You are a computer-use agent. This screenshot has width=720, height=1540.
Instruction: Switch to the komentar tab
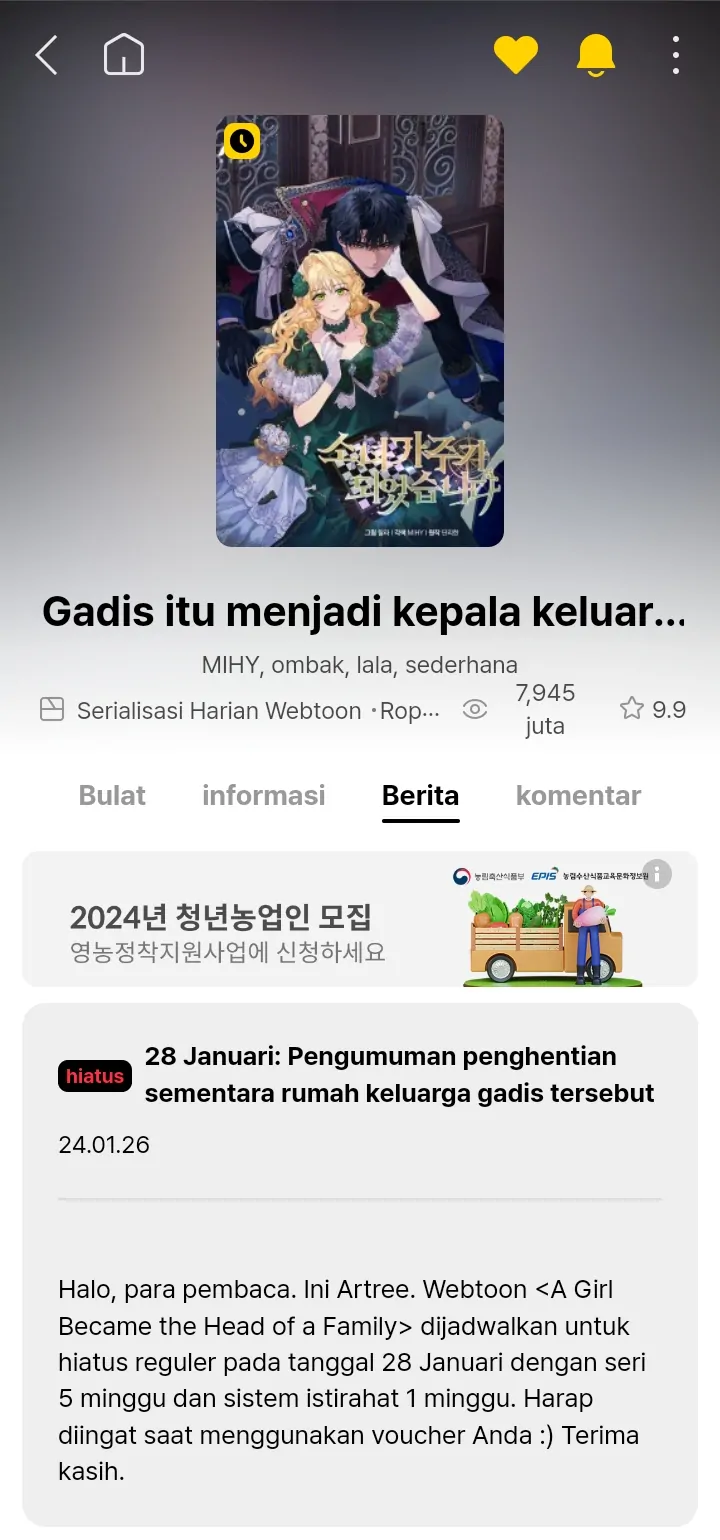pos(578,795)
